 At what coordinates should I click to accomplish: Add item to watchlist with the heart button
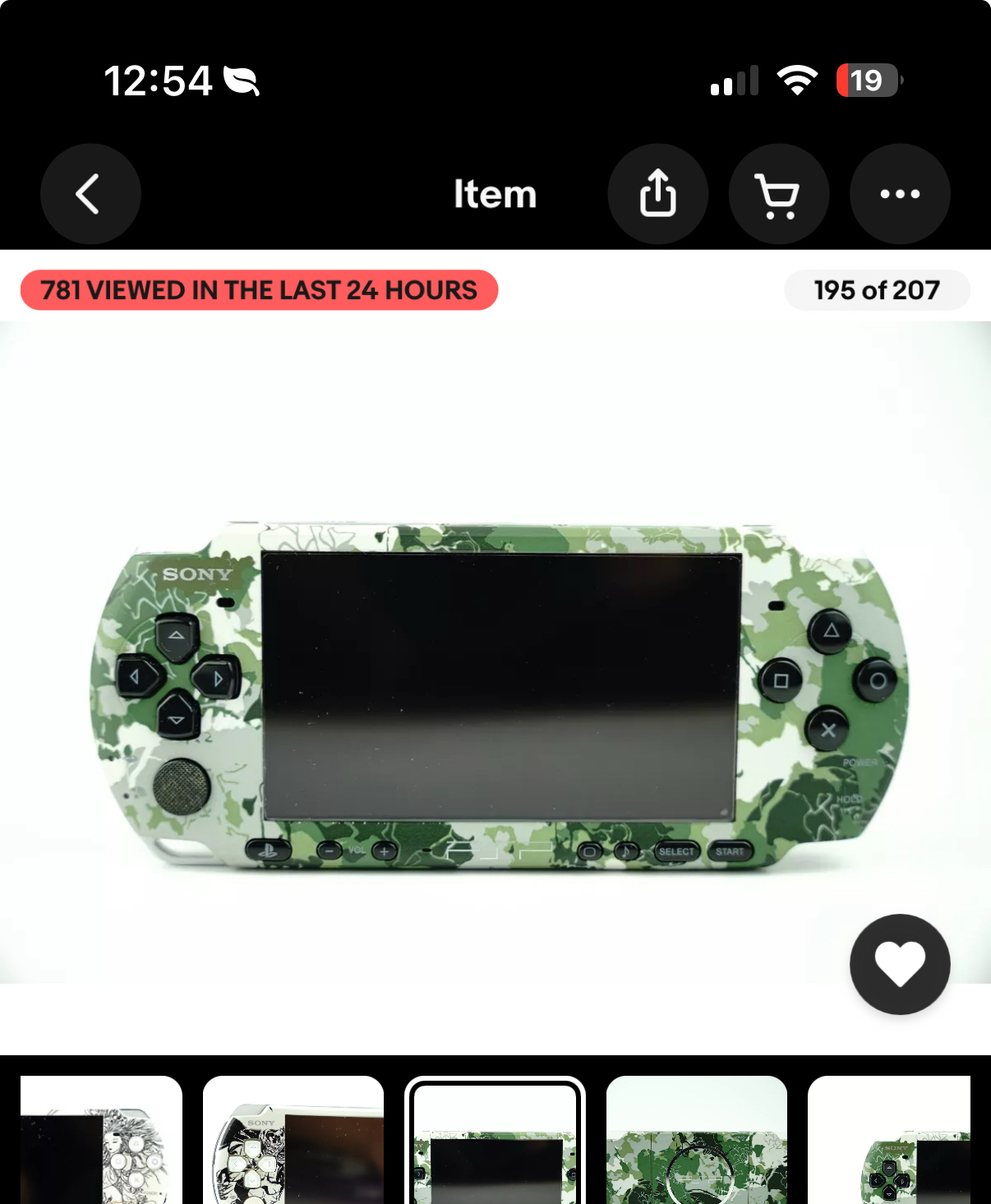[x=900, y=964]
